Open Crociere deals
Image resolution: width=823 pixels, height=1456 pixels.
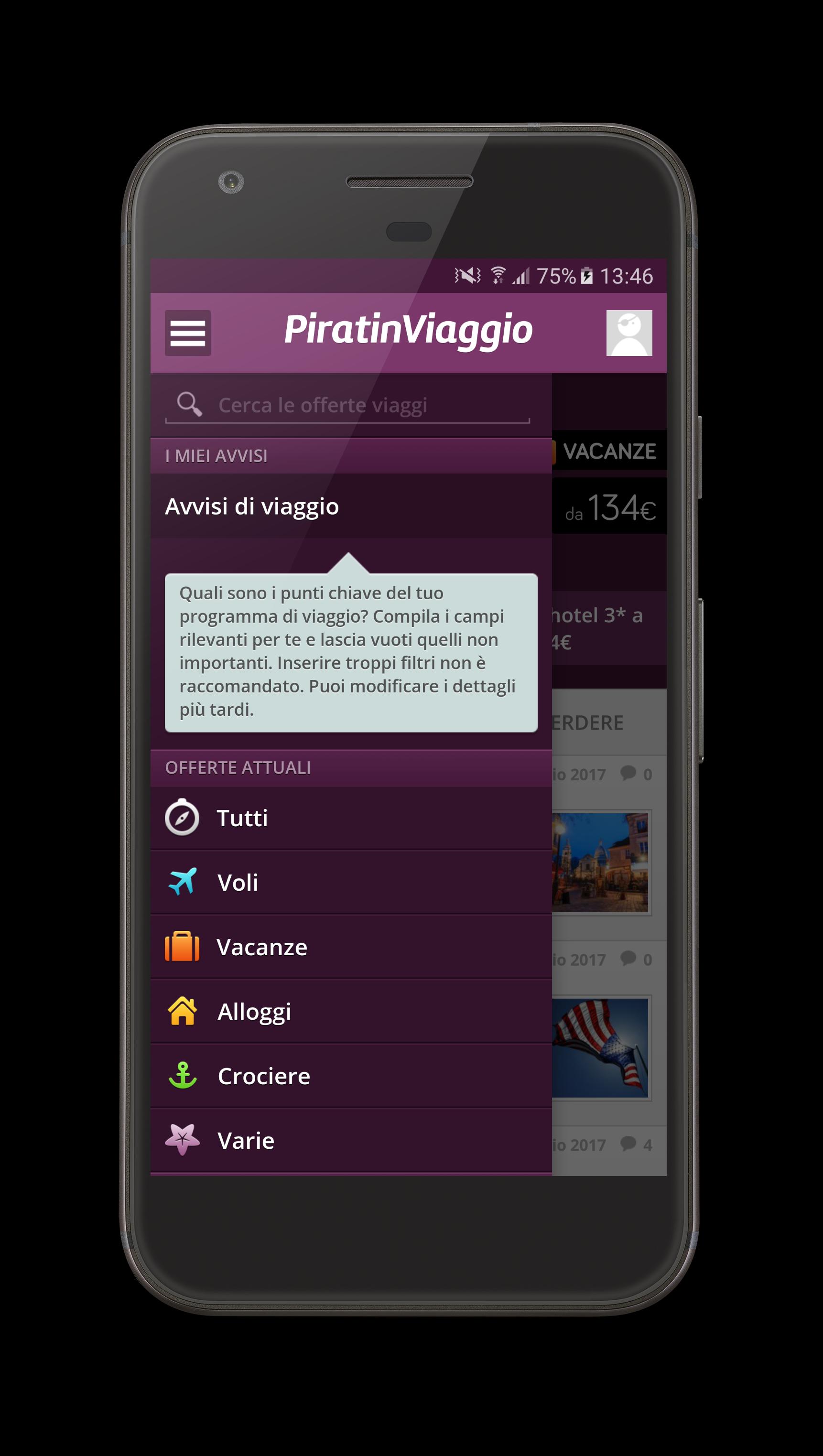350,1076
